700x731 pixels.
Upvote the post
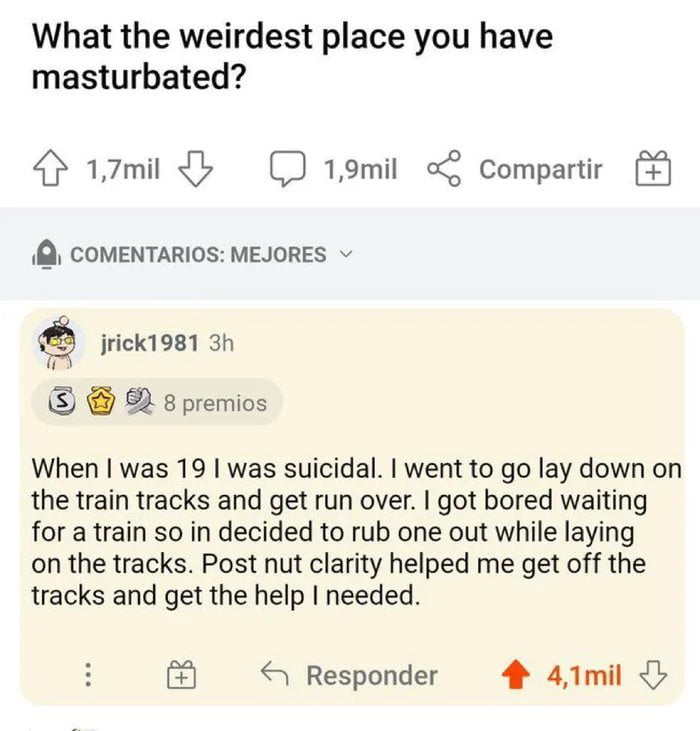point(55,170)
